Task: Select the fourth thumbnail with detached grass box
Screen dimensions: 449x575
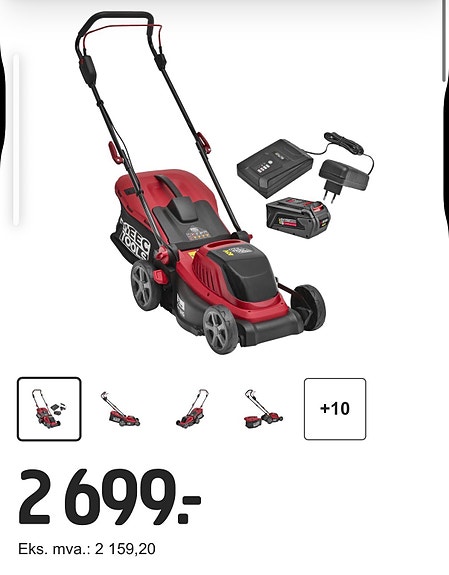Action: [x=264, y=409]
